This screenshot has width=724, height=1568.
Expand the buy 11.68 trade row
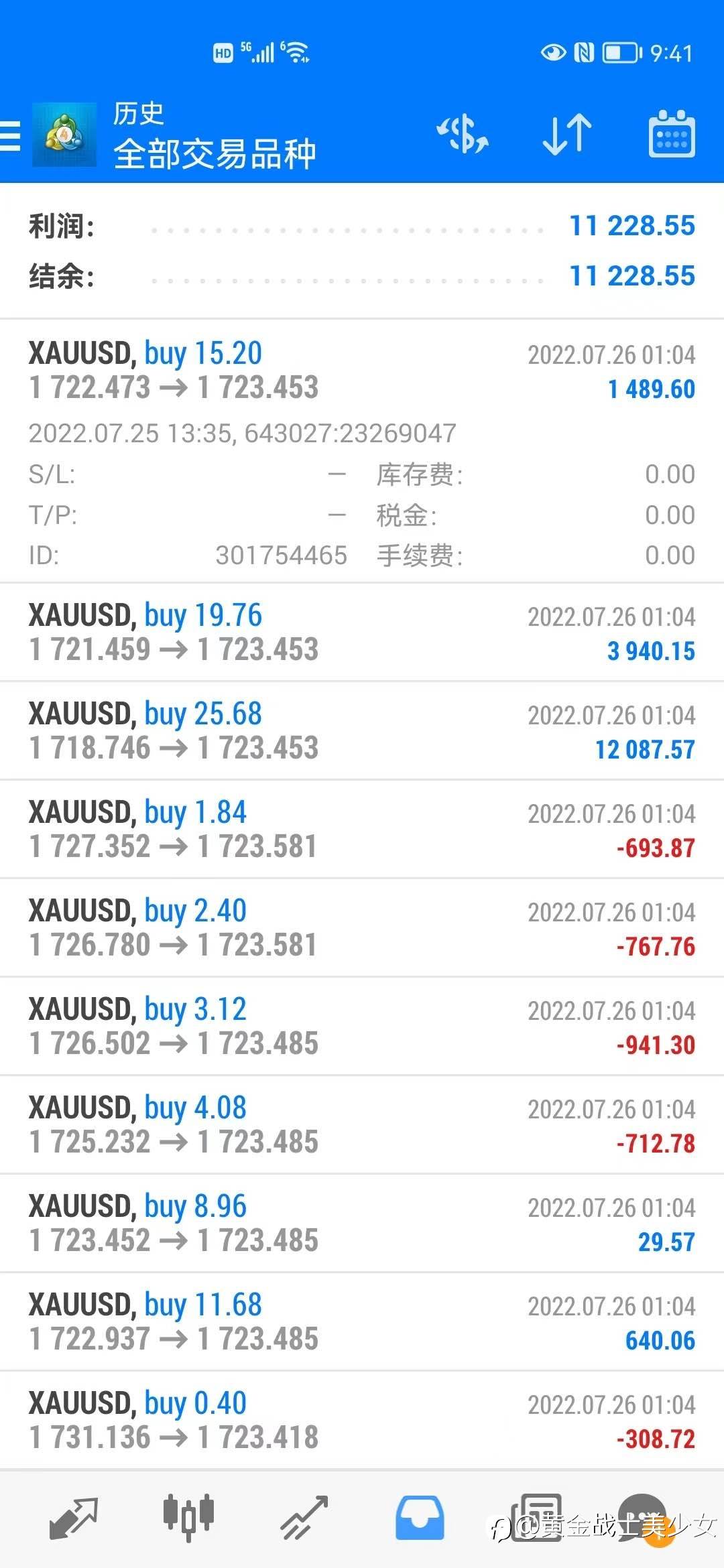(x=362, y=1321)
